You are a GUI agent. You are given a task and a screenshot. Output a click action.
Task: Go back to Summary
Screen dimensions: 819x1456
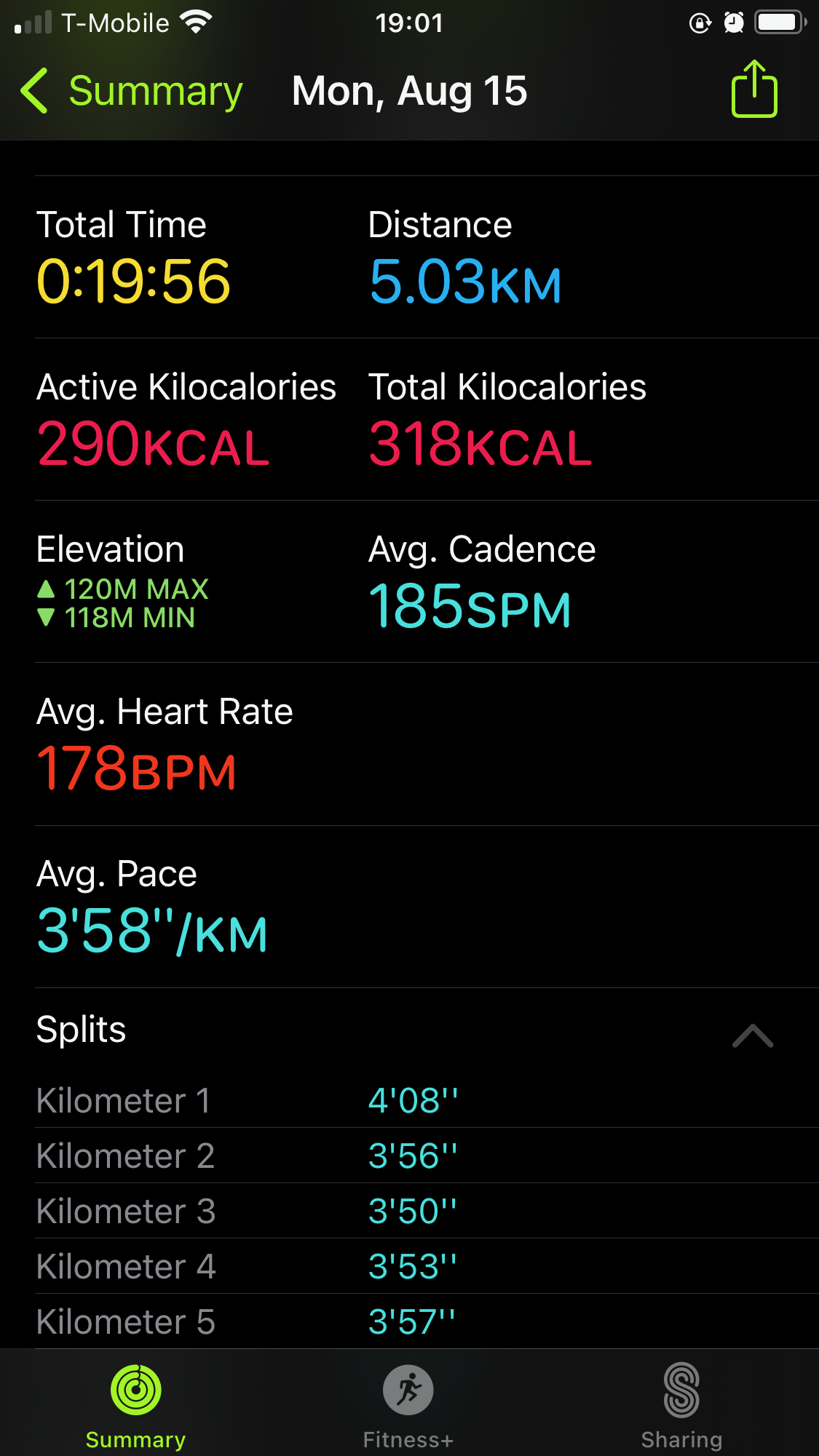[x=132, y=91]
